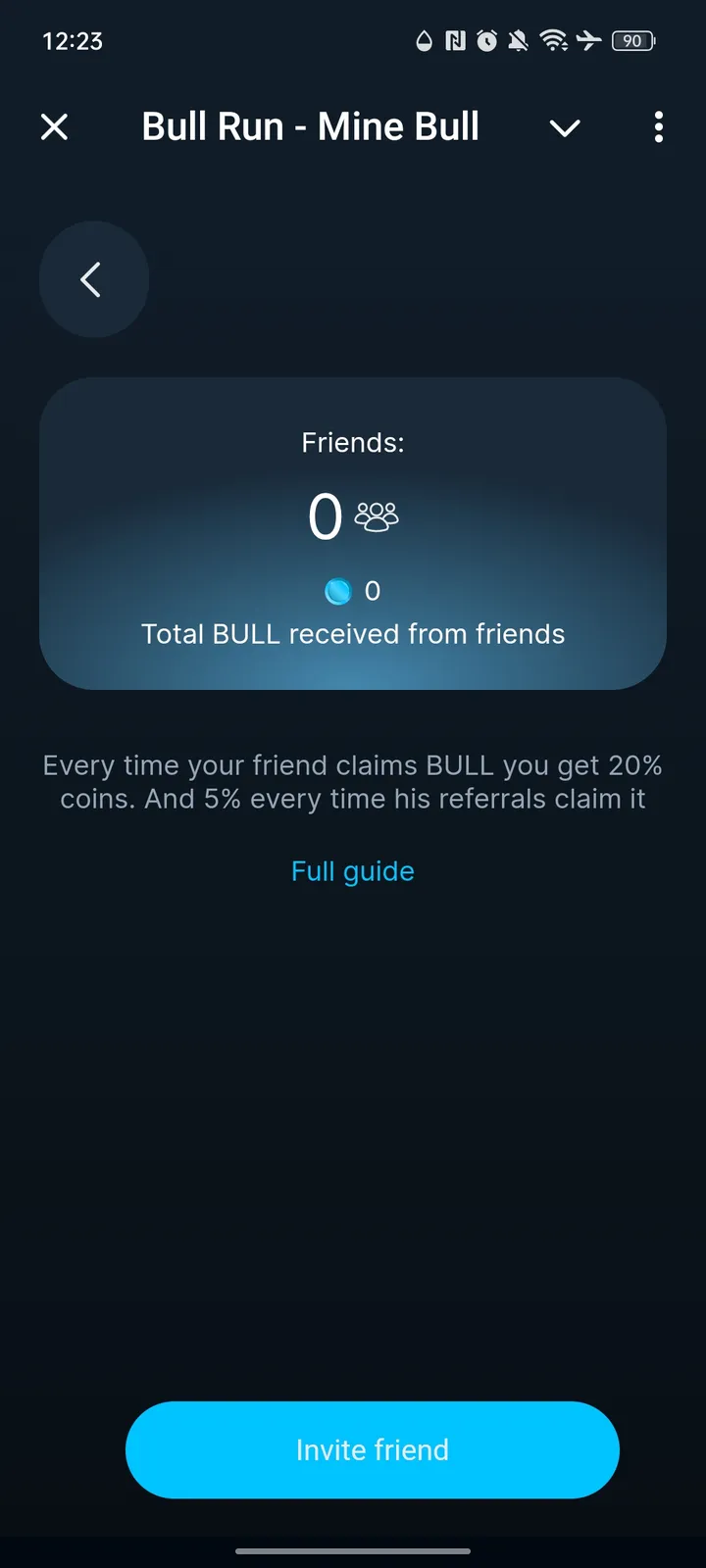Tap the Total BULL received from friends text
706x1568 pixels.
[x=353, y=633]
